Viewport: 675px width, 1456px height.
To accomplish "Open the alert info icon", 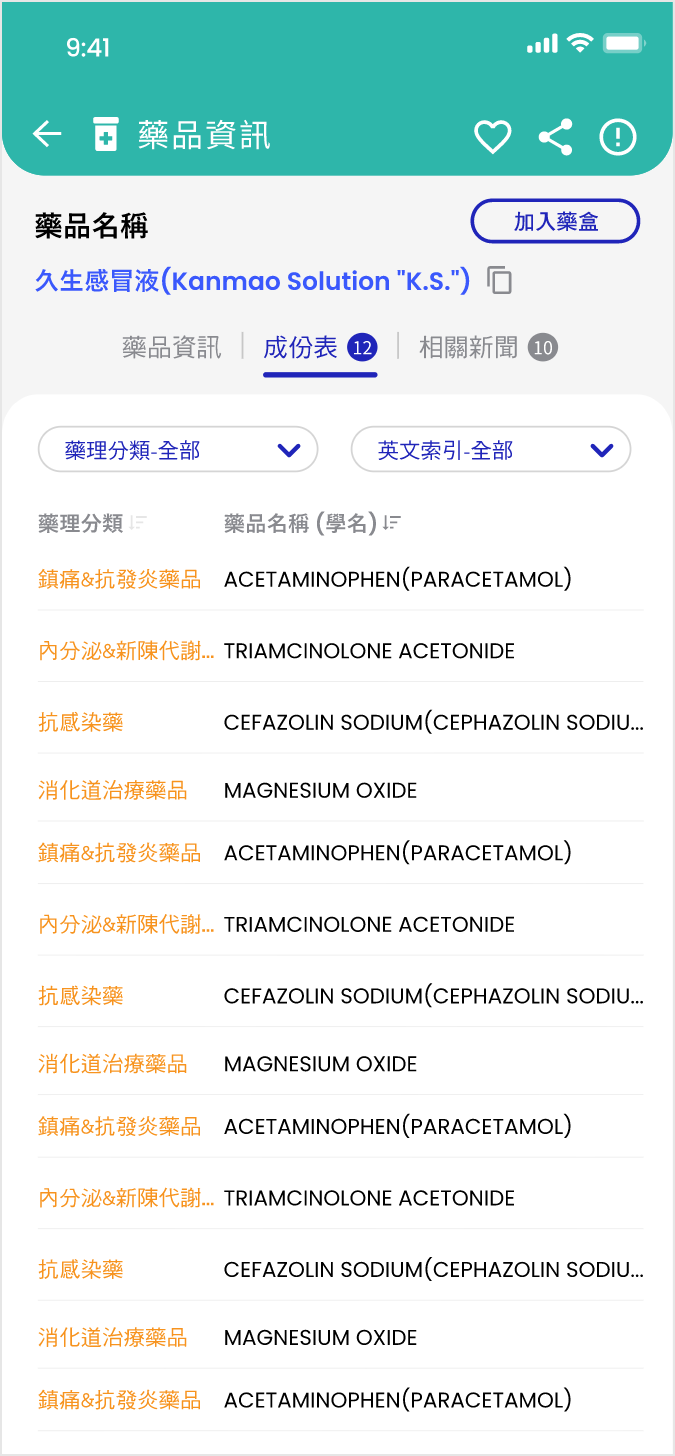I will point(618,137).
